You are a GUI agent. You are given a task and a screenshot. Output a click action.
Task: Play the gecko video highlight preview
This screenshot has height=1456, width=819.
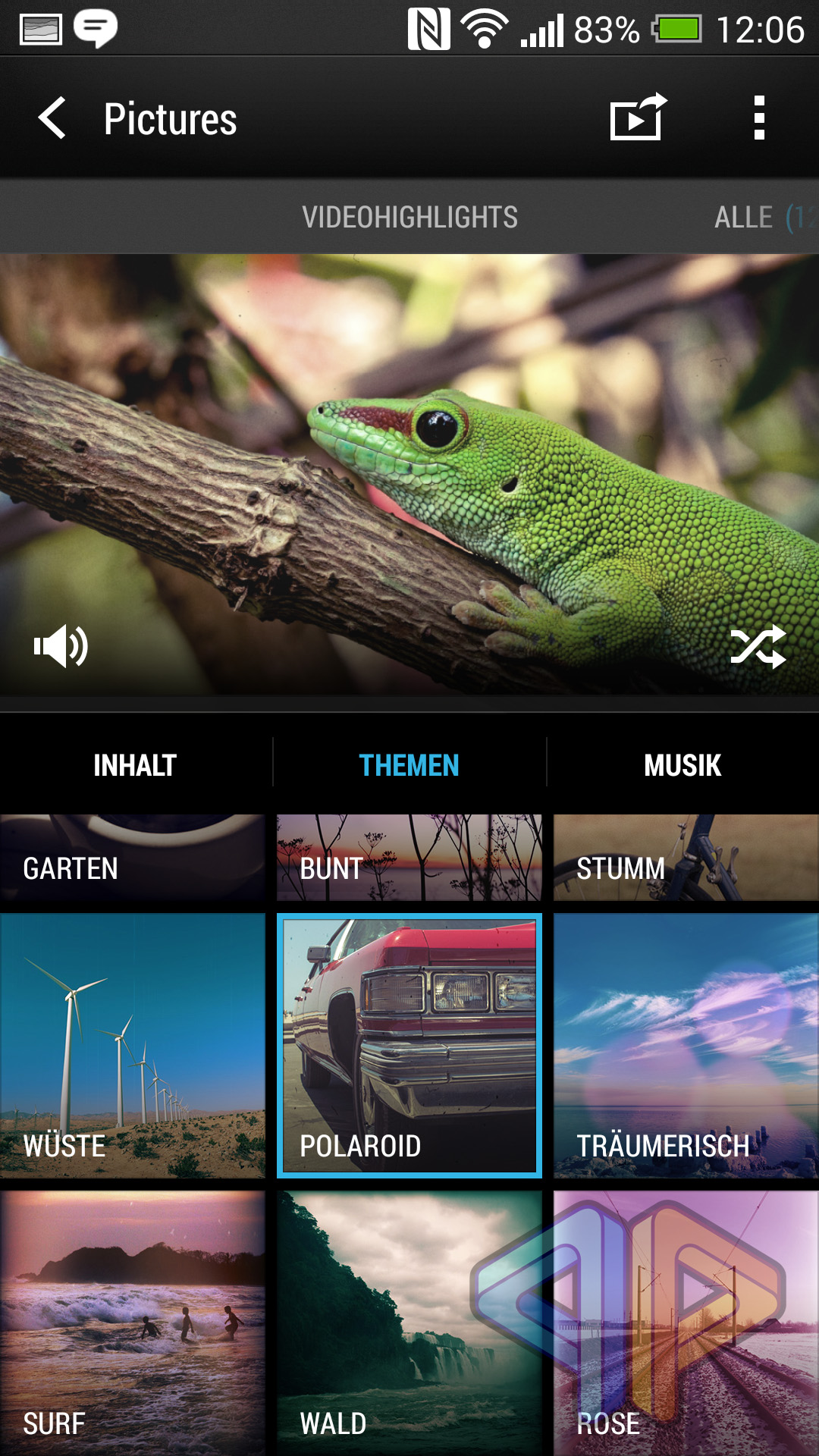[409, 475]
